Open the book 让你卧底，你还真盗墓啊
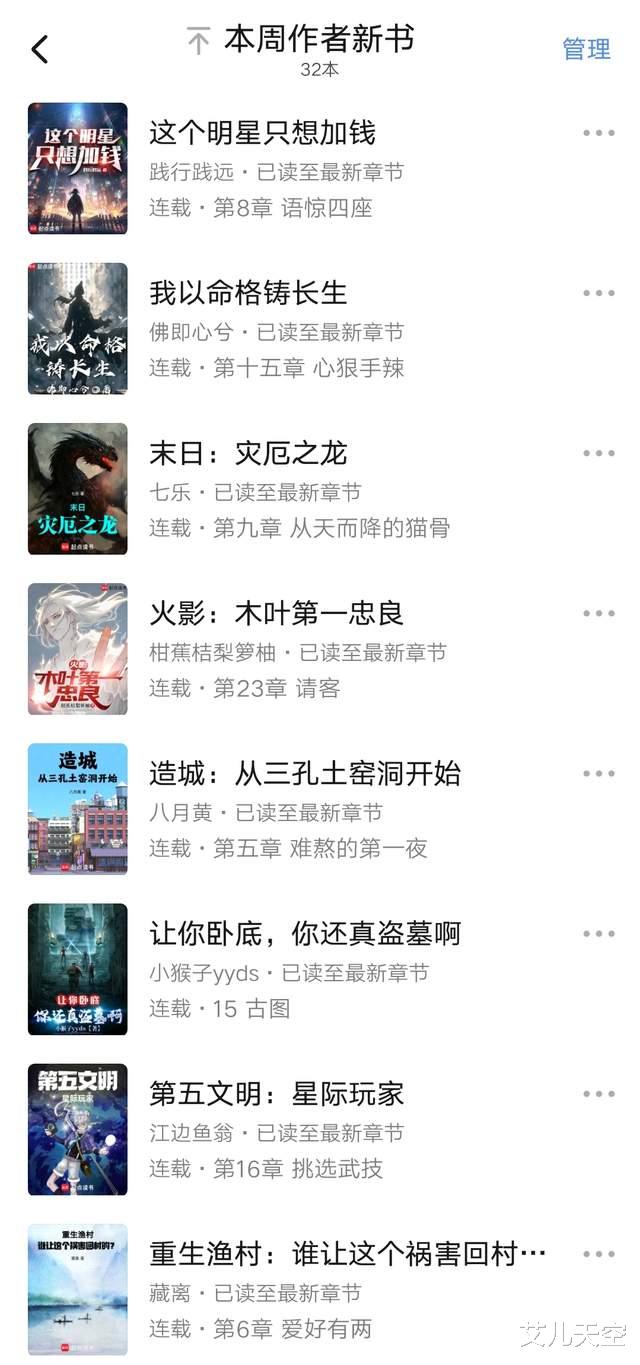The image size is (640, 1365). 305,933
